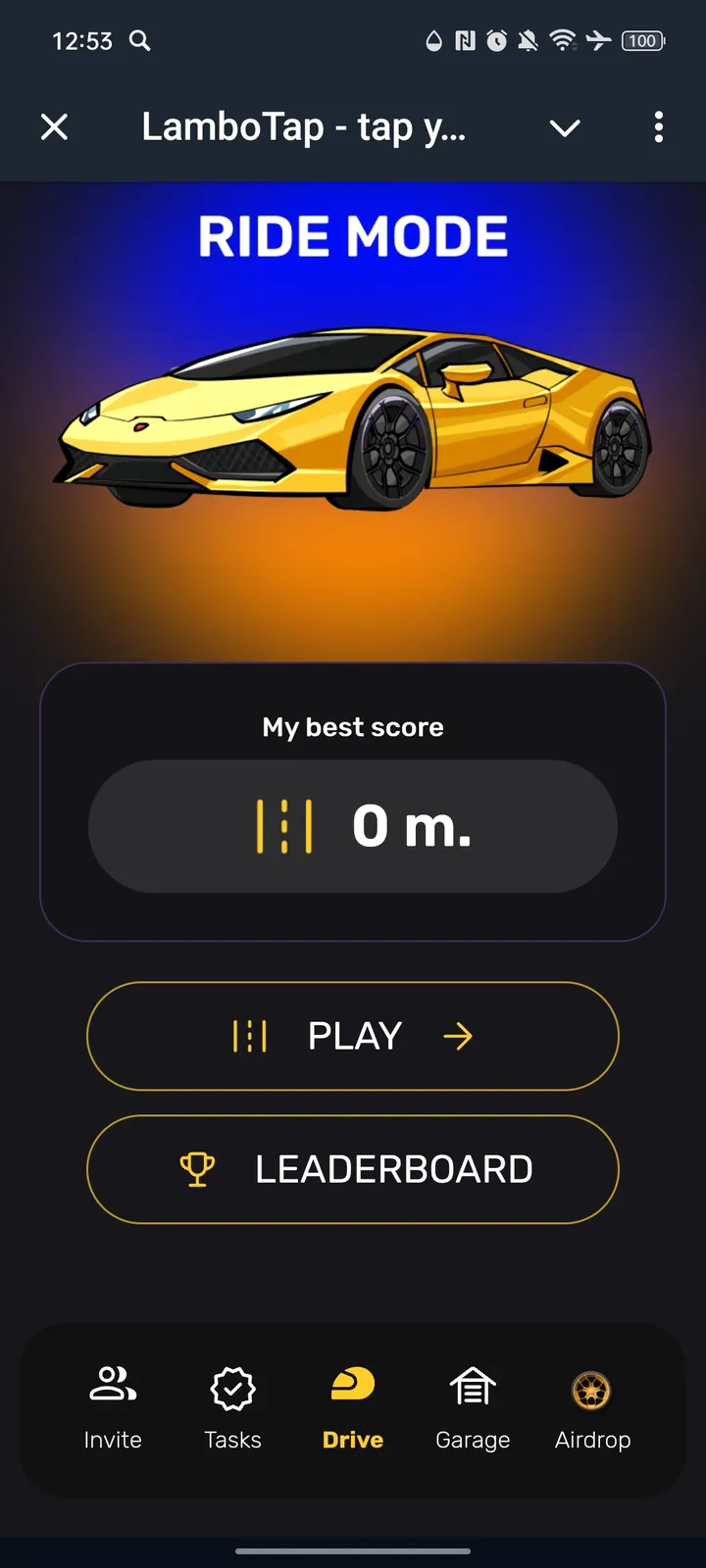Image resolution: width=706 pixels, height=1568 pixels.
Task: Switch to the Garage tab
Action: (473, 1408)
